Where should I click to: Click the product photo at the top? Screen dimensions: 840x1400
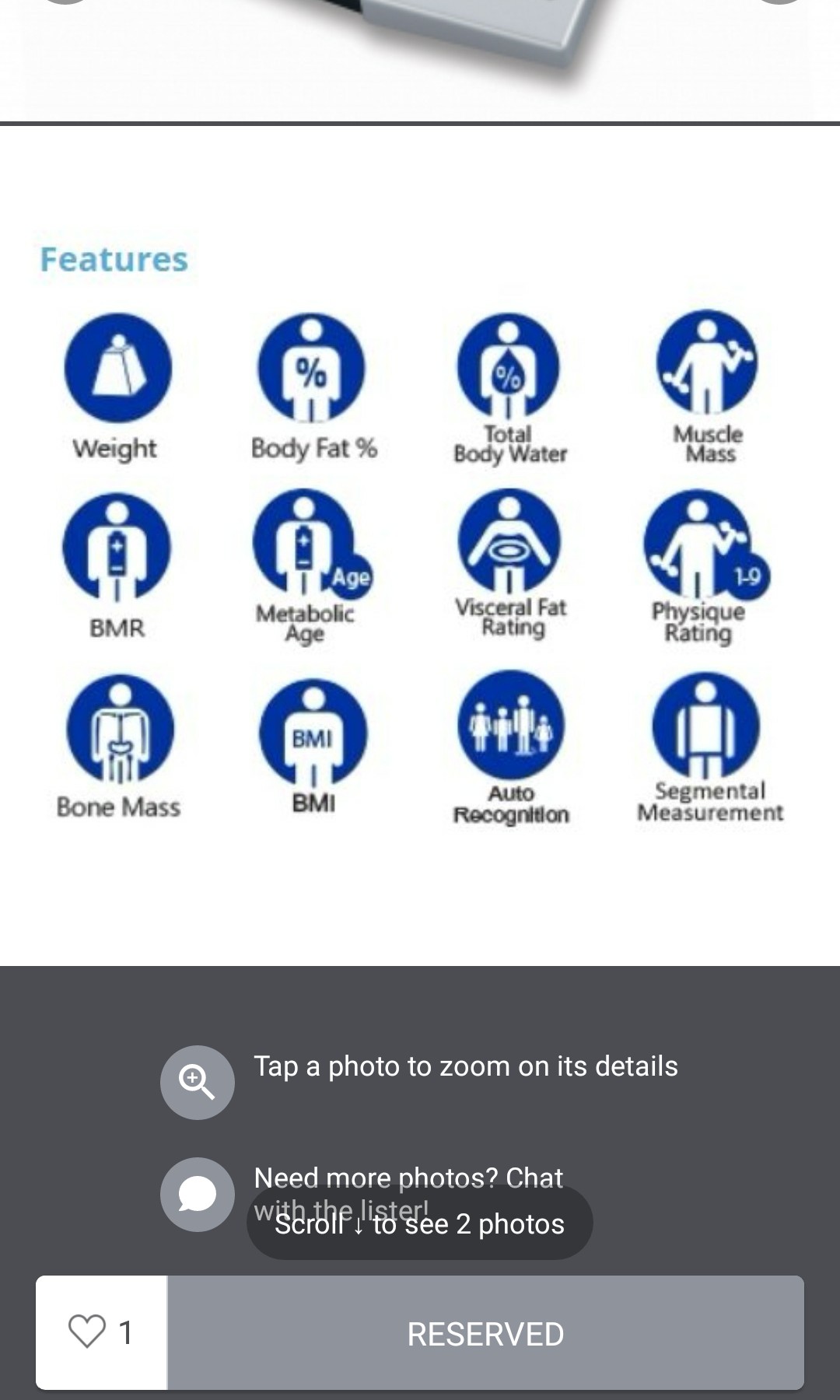click(x=420, y=54)
